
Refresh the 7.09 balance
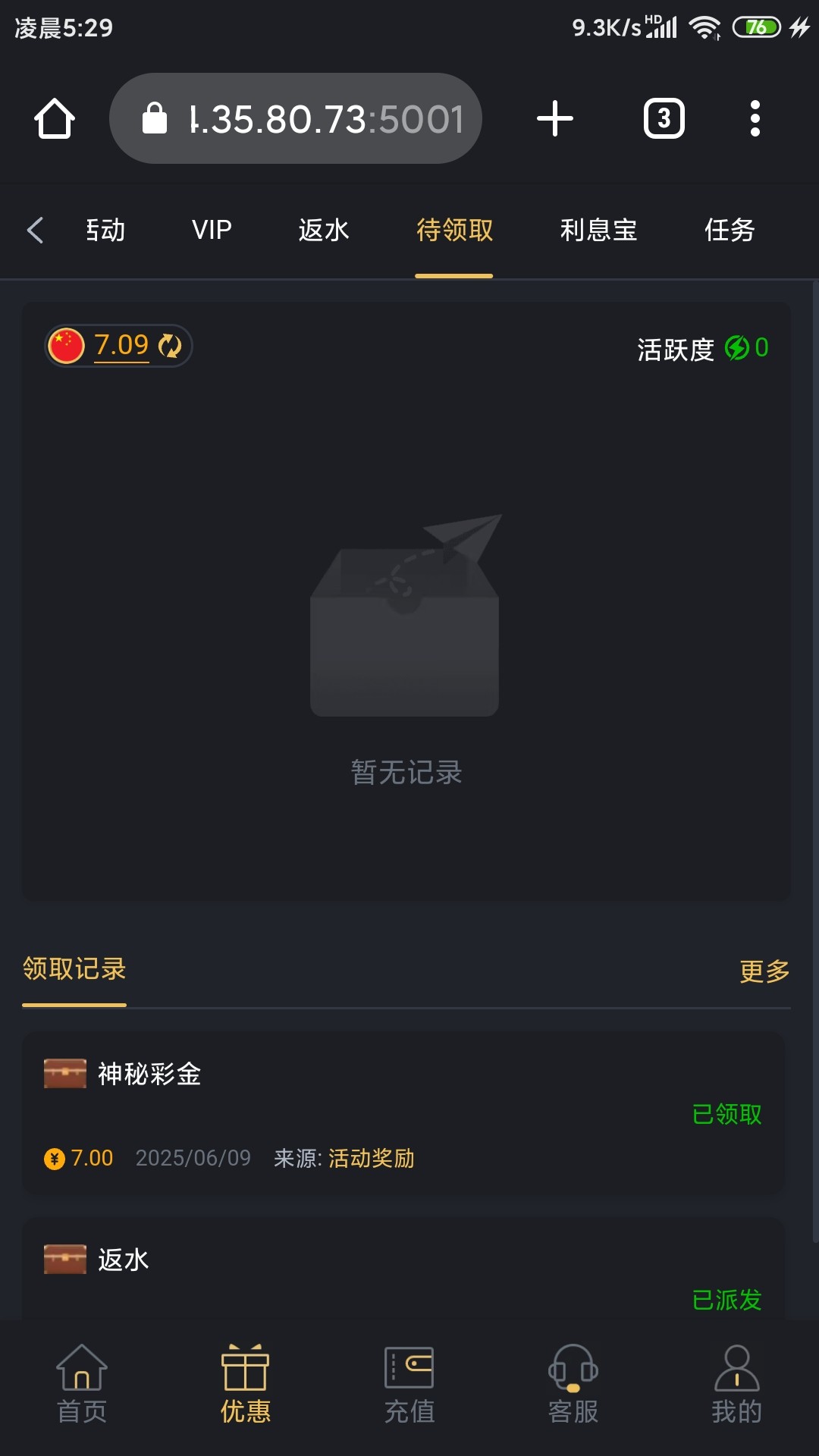click(170, 346)
